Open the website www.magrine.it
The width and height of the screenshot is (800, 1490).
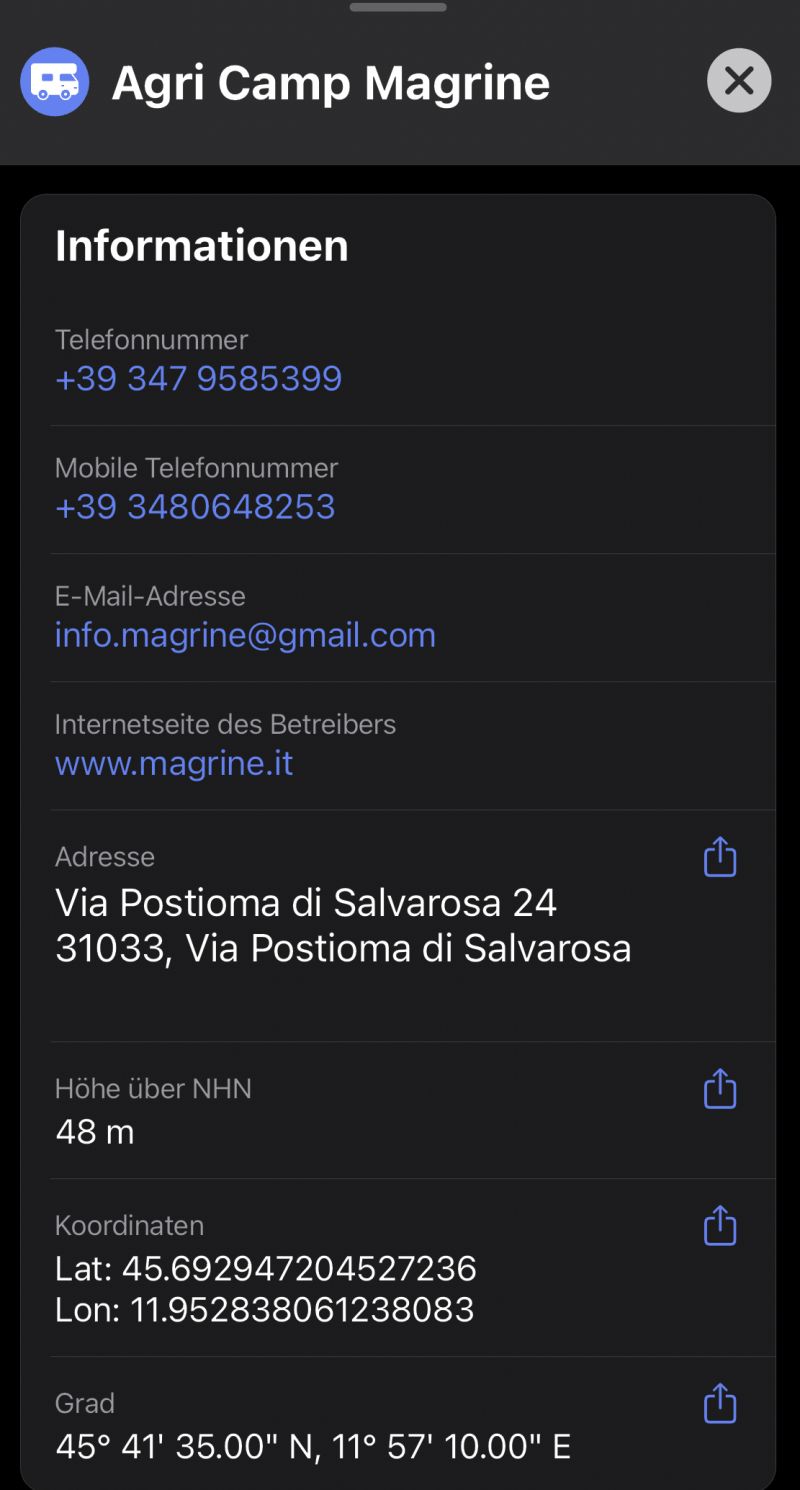tap(174, 763)
